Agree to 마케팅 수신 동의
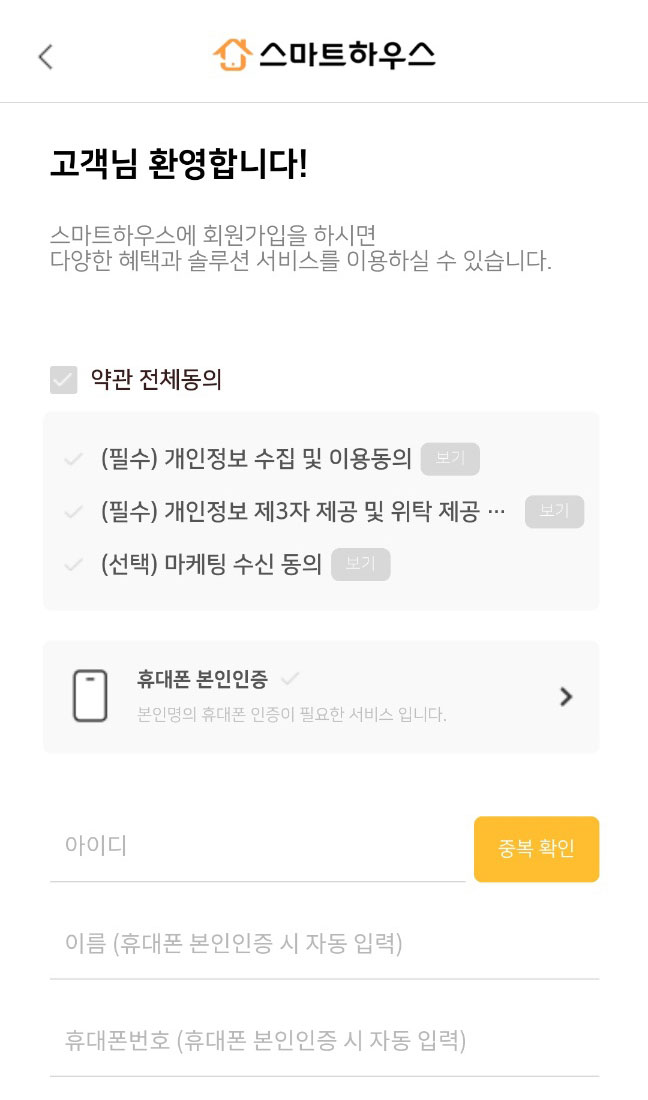This screenshot has height=1100, width=648. (73, 565)
